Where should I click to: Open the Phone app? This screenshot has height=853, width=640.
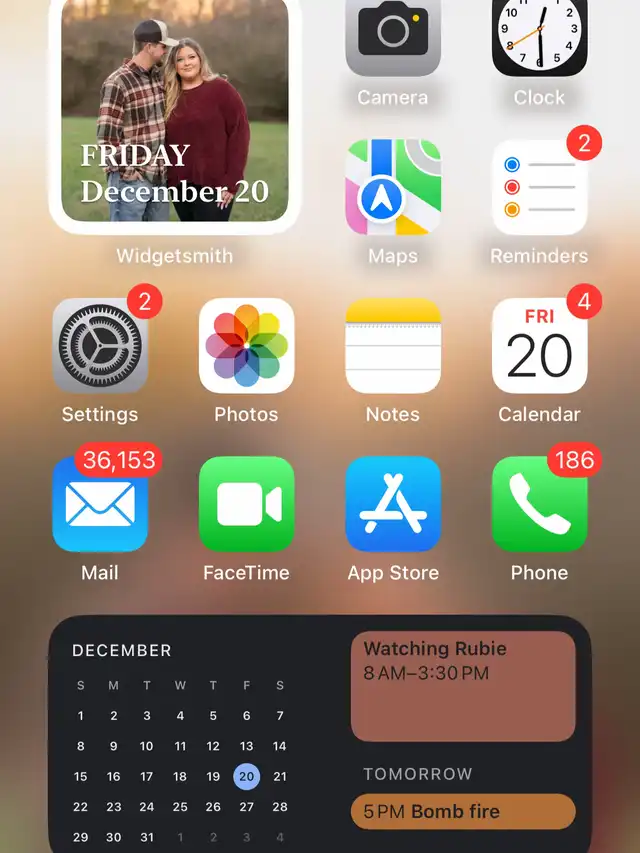coord(539,504)
